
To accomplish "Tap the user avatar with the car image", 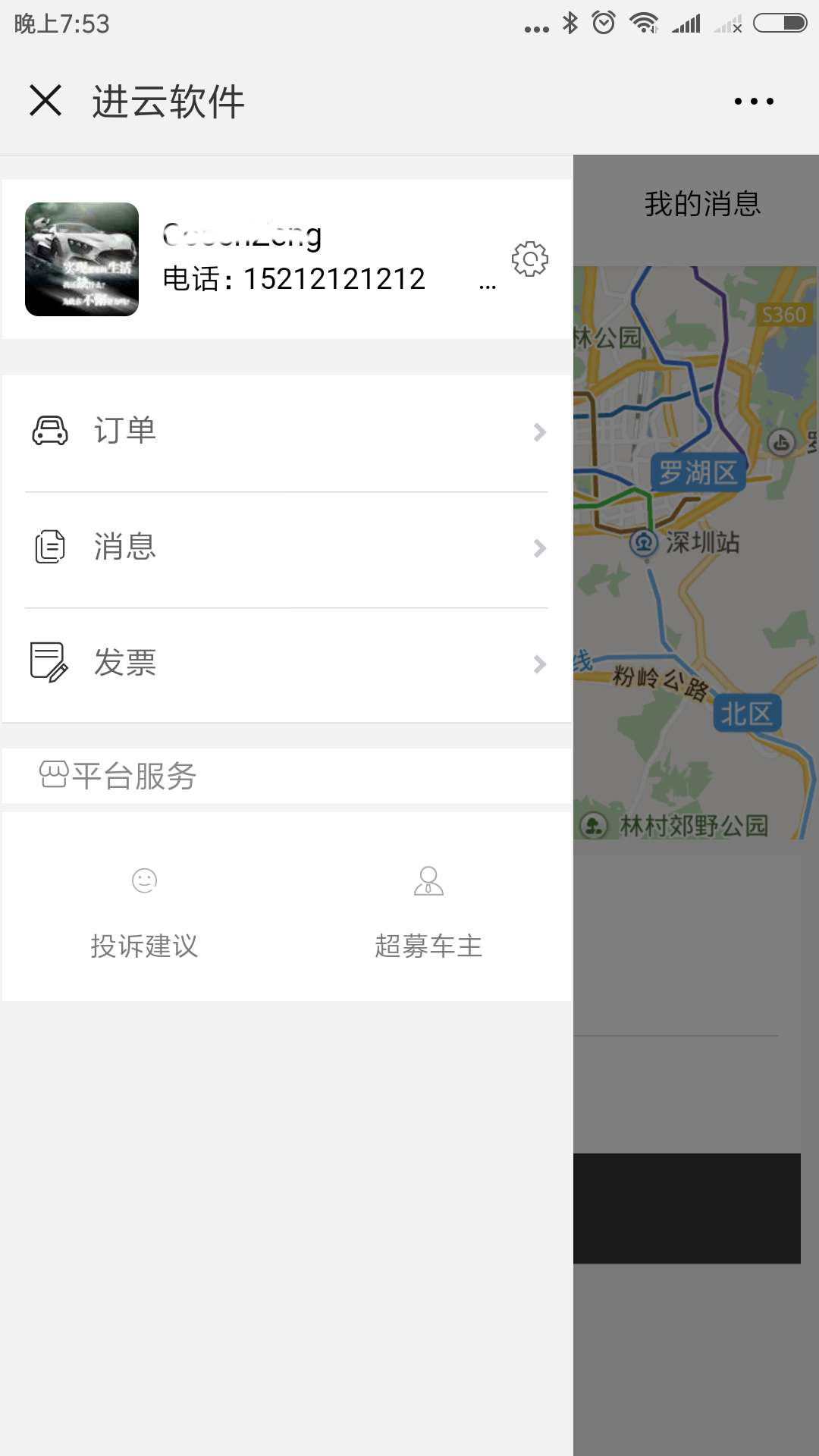I will (82, 261).
